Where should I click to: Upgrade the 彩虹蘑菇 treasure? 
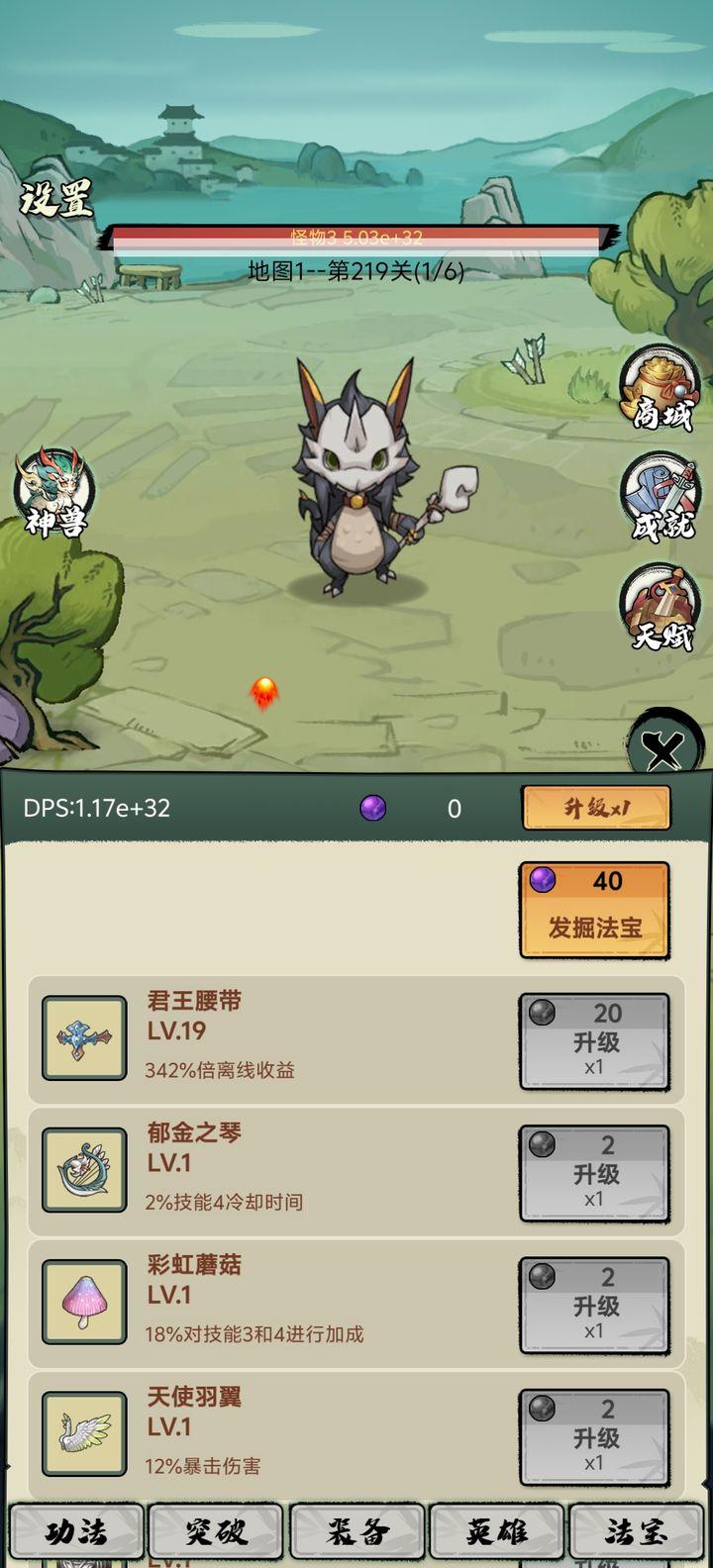[x=594, y=1304]
